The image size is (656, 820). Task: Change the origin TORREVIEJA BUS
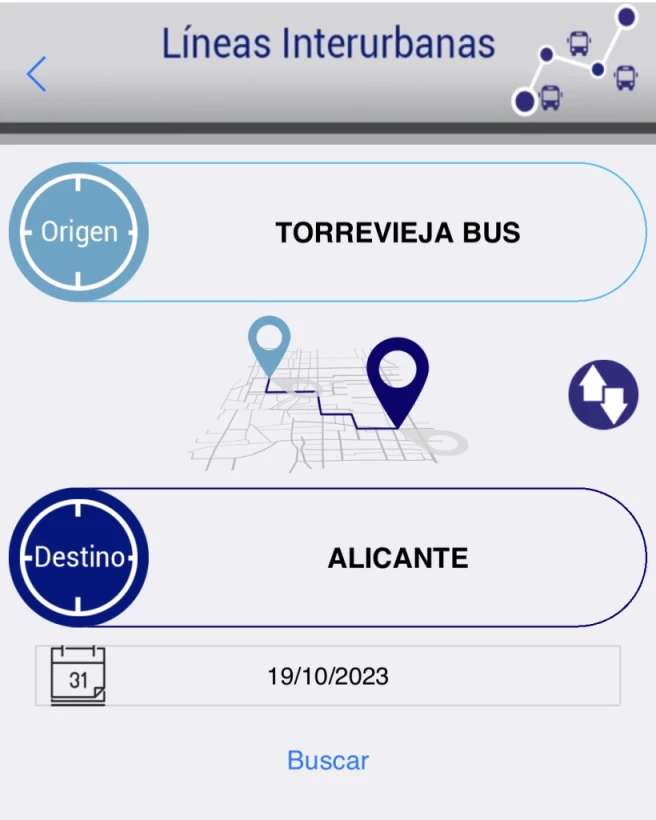click(397, 233)
